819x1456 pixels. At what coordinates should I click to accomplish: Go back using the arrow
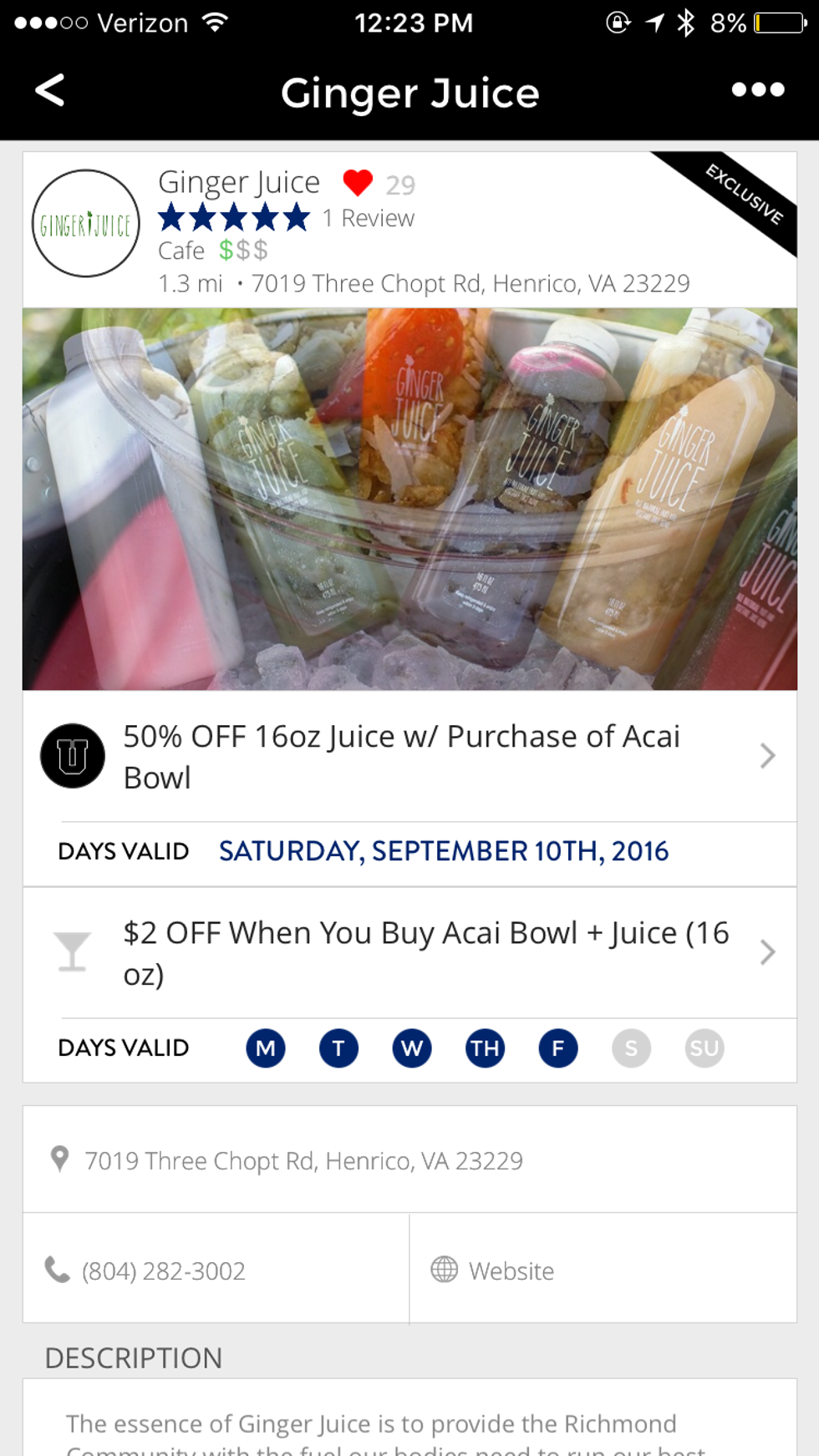point(50,90)
